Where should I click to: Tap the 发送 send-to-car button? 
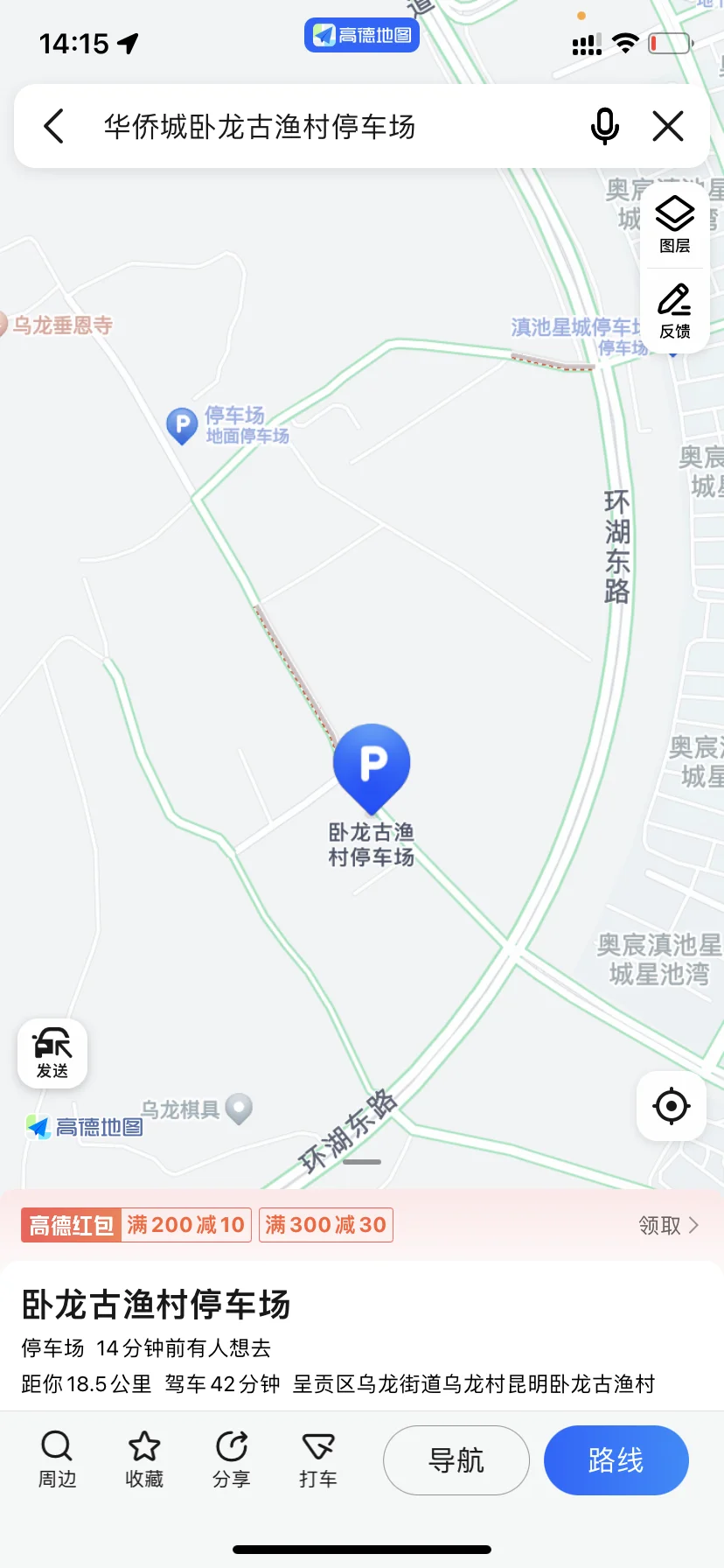click(52, 1053)
